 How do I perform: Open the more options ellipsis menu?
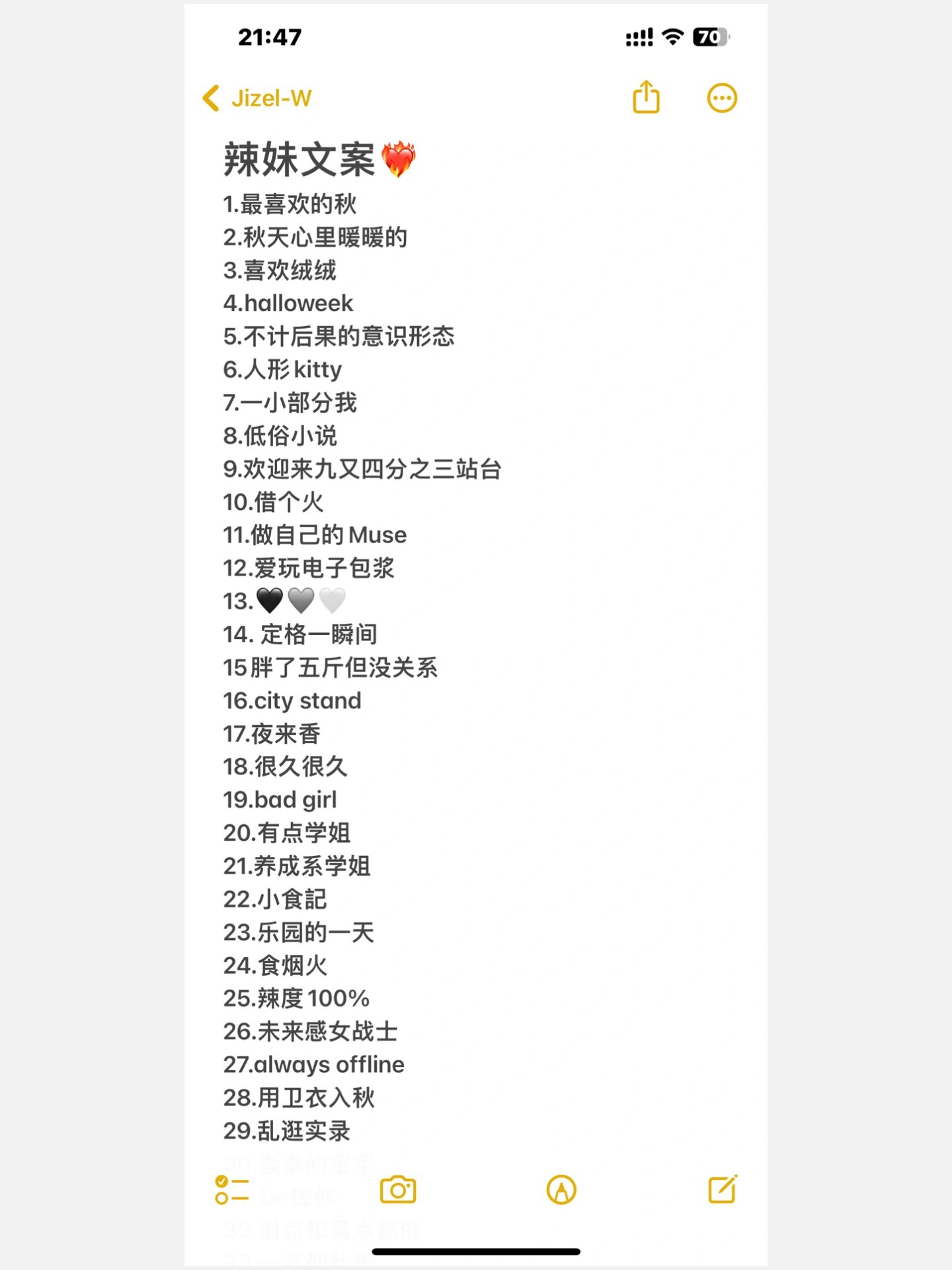point(721,97)
